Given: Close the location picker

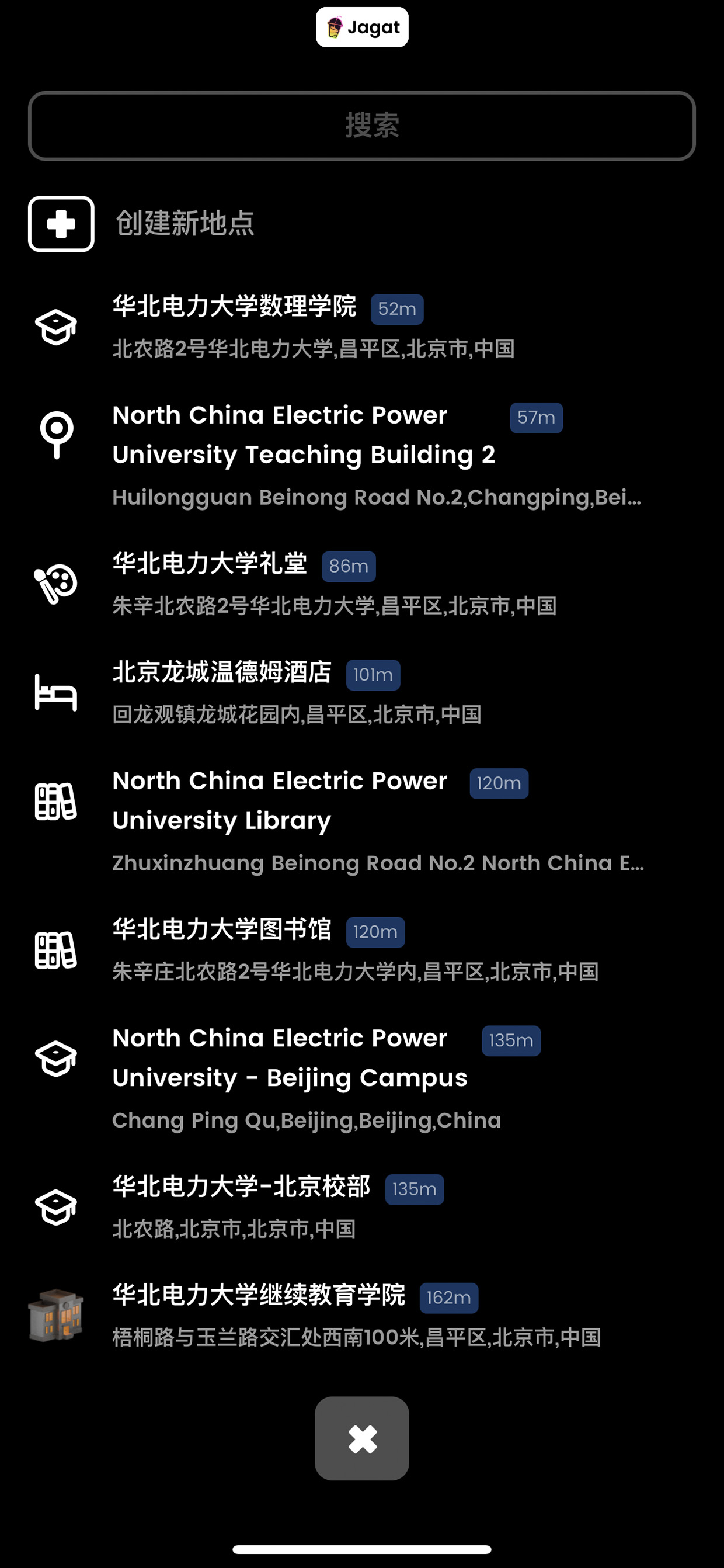Looking at the screenshot, I should [x=361, y=1439].
